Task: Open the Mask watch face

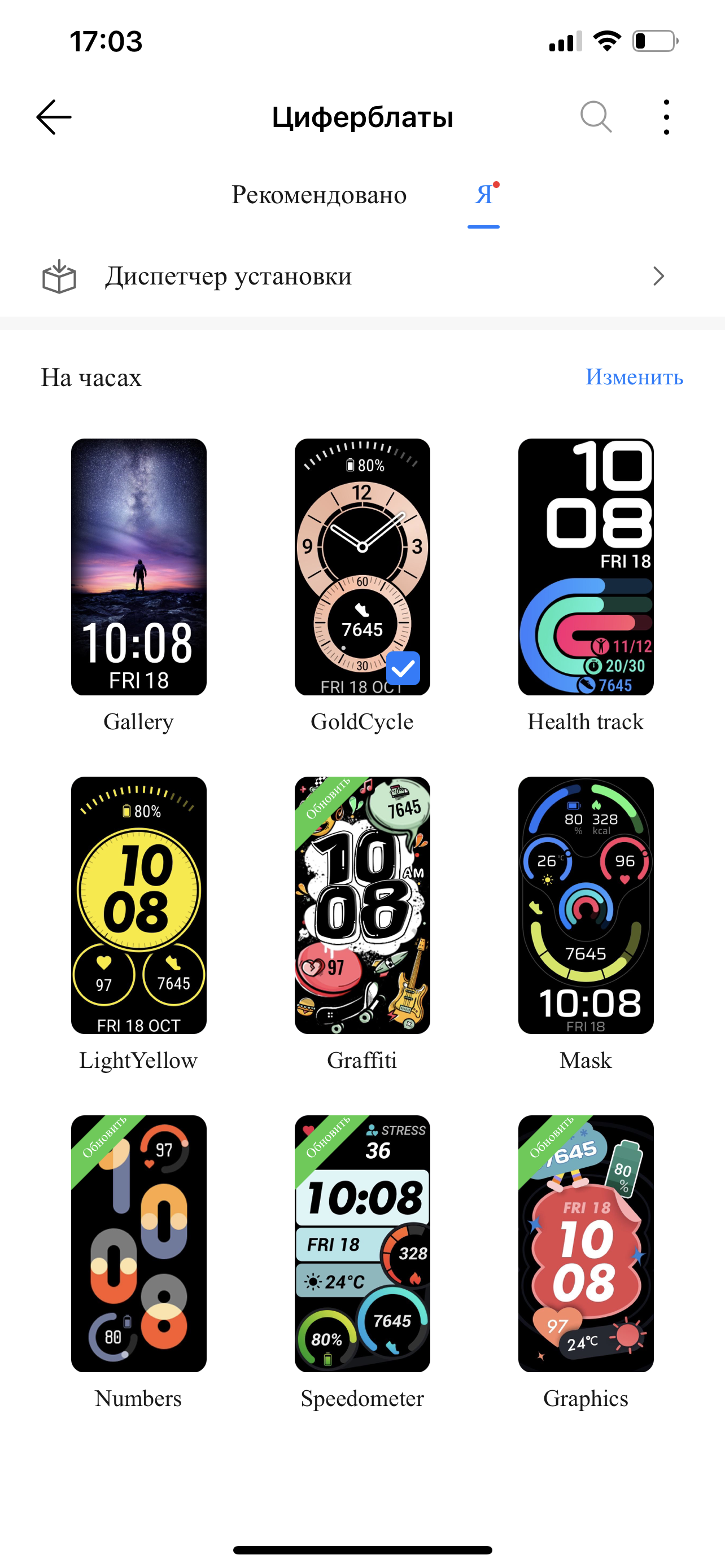Action: point(586,905)
